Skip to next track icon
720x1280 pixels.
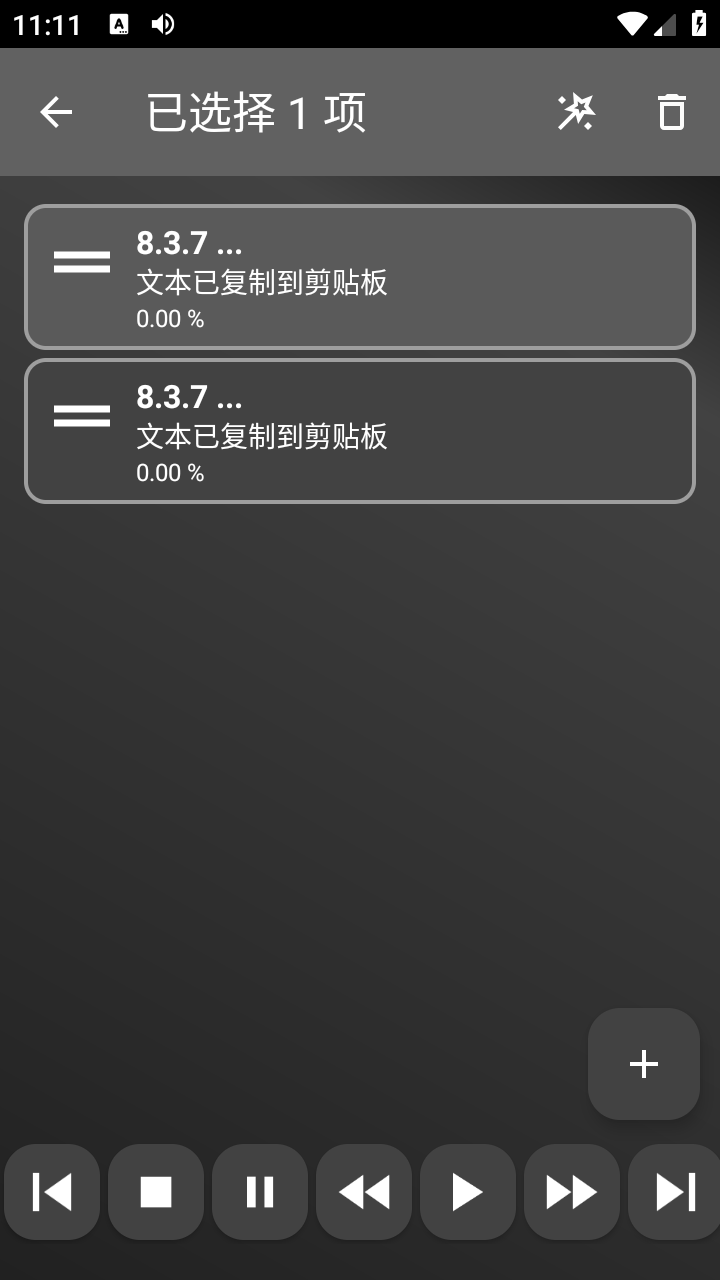pyautogui.click(x=675, y=1191)
